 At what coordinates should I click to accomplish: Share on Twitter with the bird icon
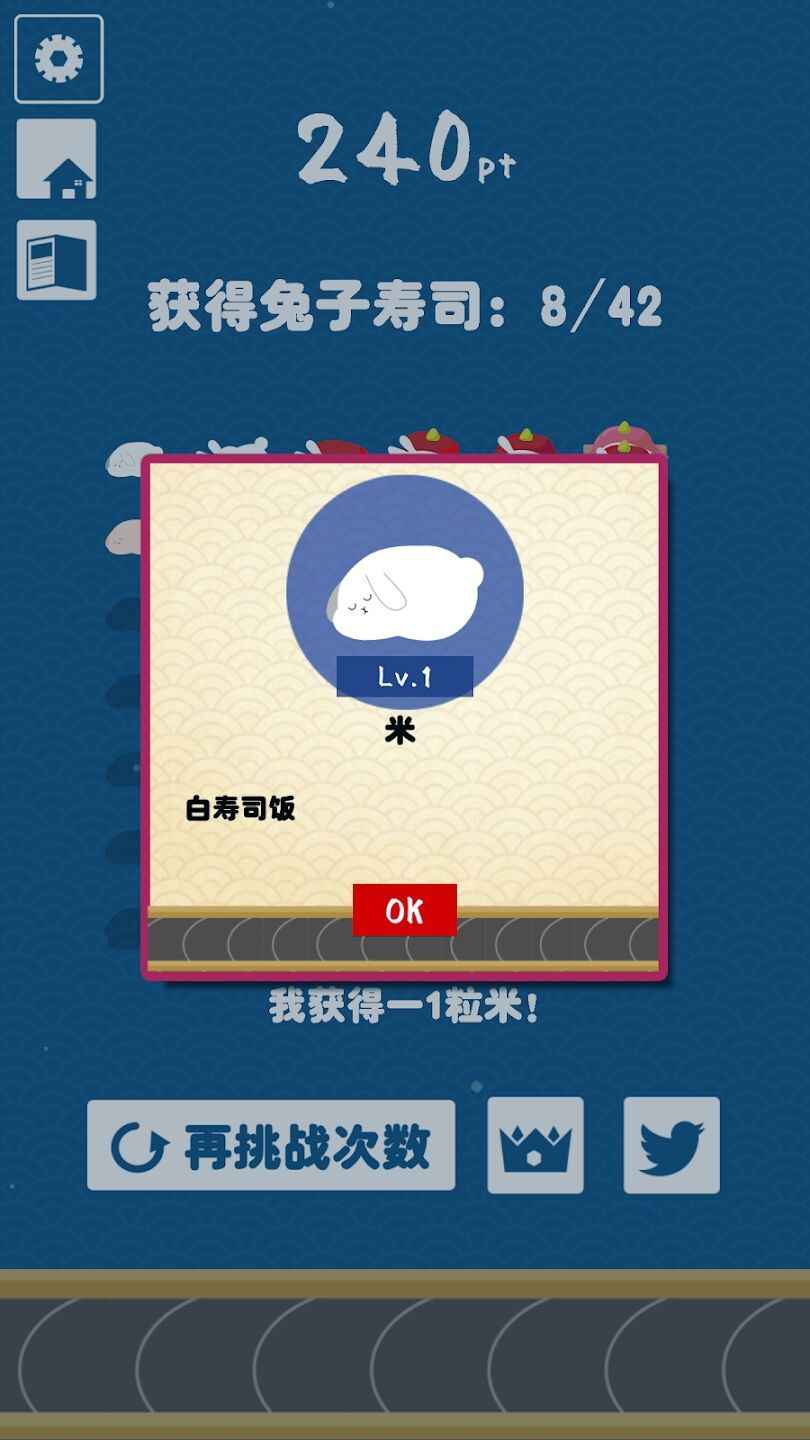click(x=673, y=1143)
